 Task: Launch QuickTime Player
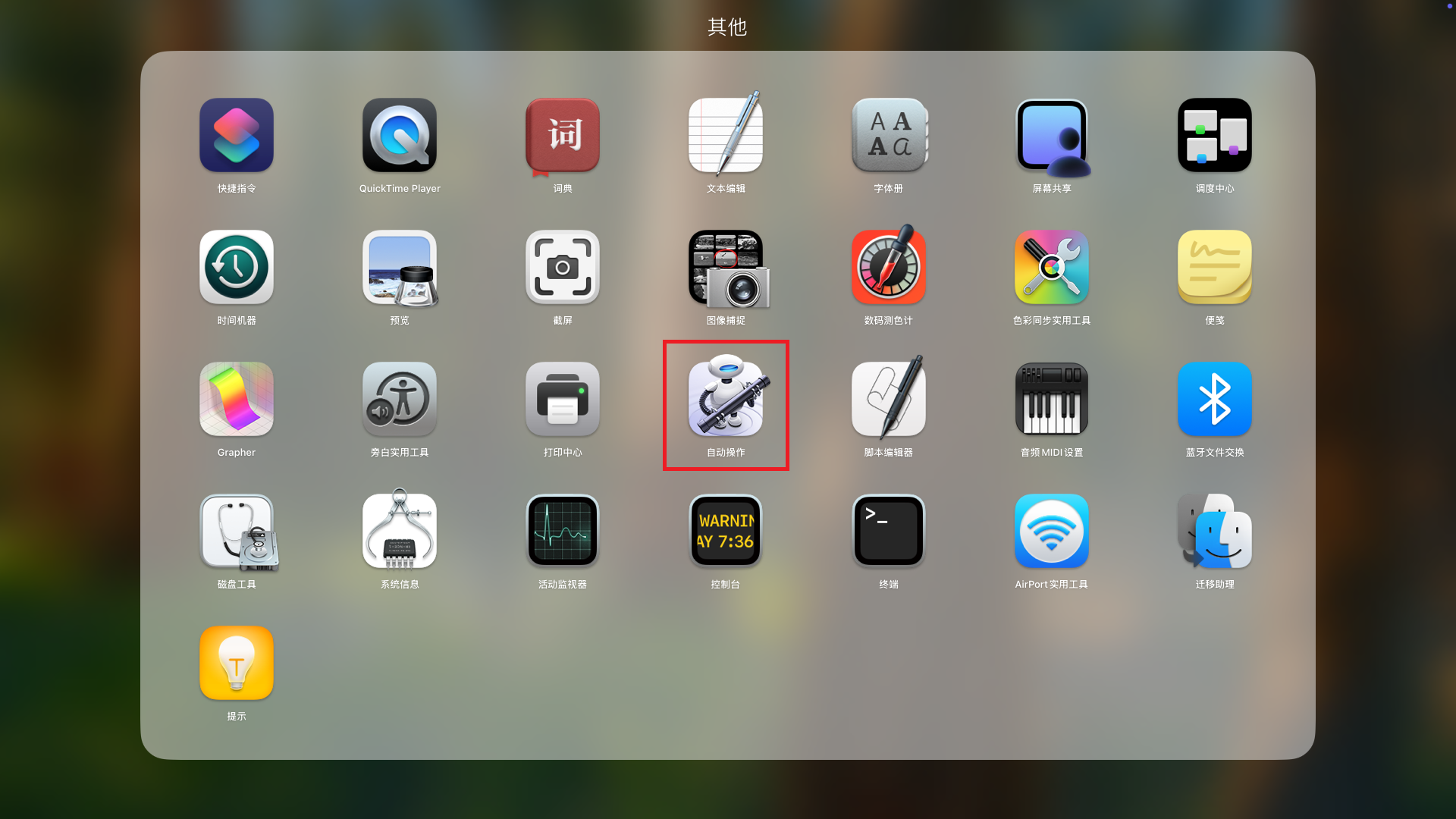(400, 136)
